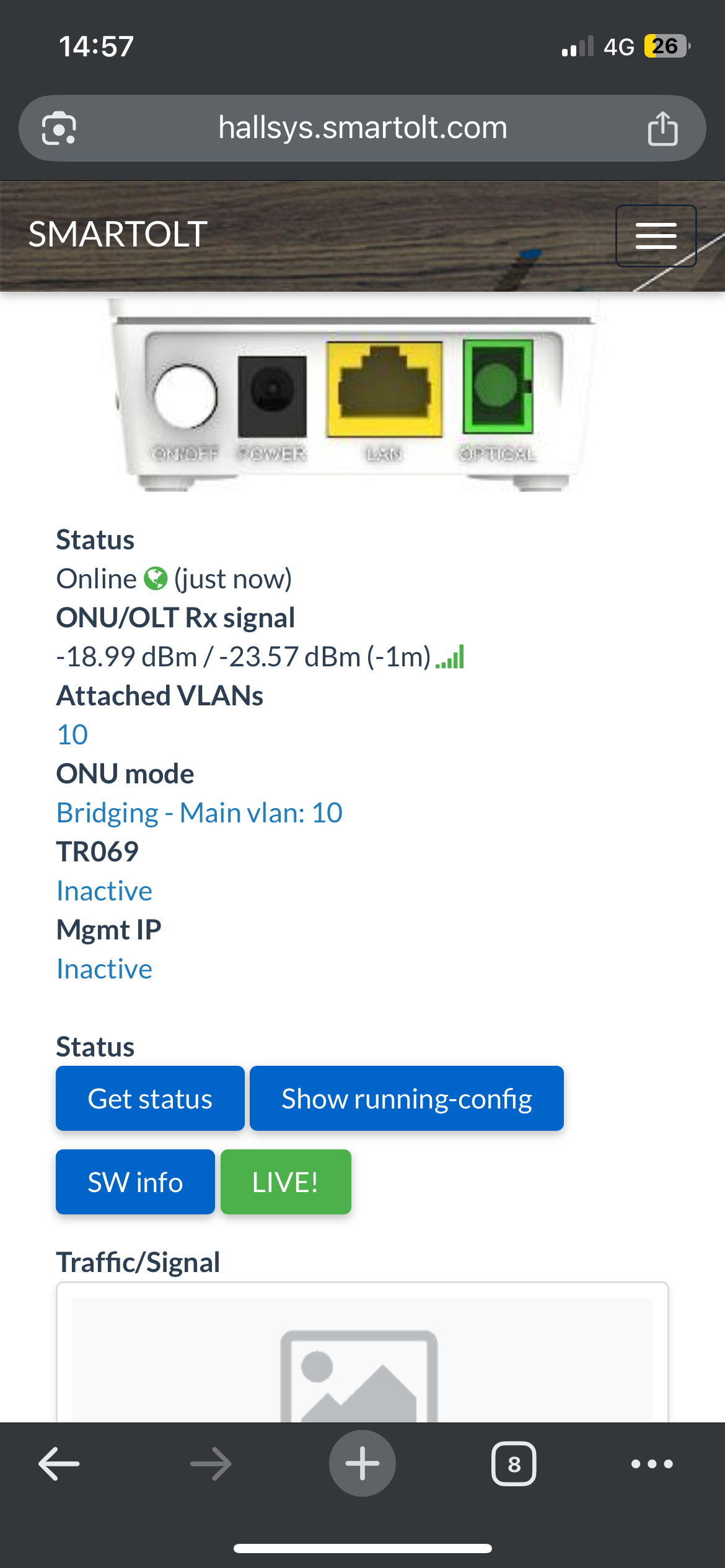This screenshot has height=1568, width=725.
Task: Start the LIVE! view
Action: coord(286,1182)
